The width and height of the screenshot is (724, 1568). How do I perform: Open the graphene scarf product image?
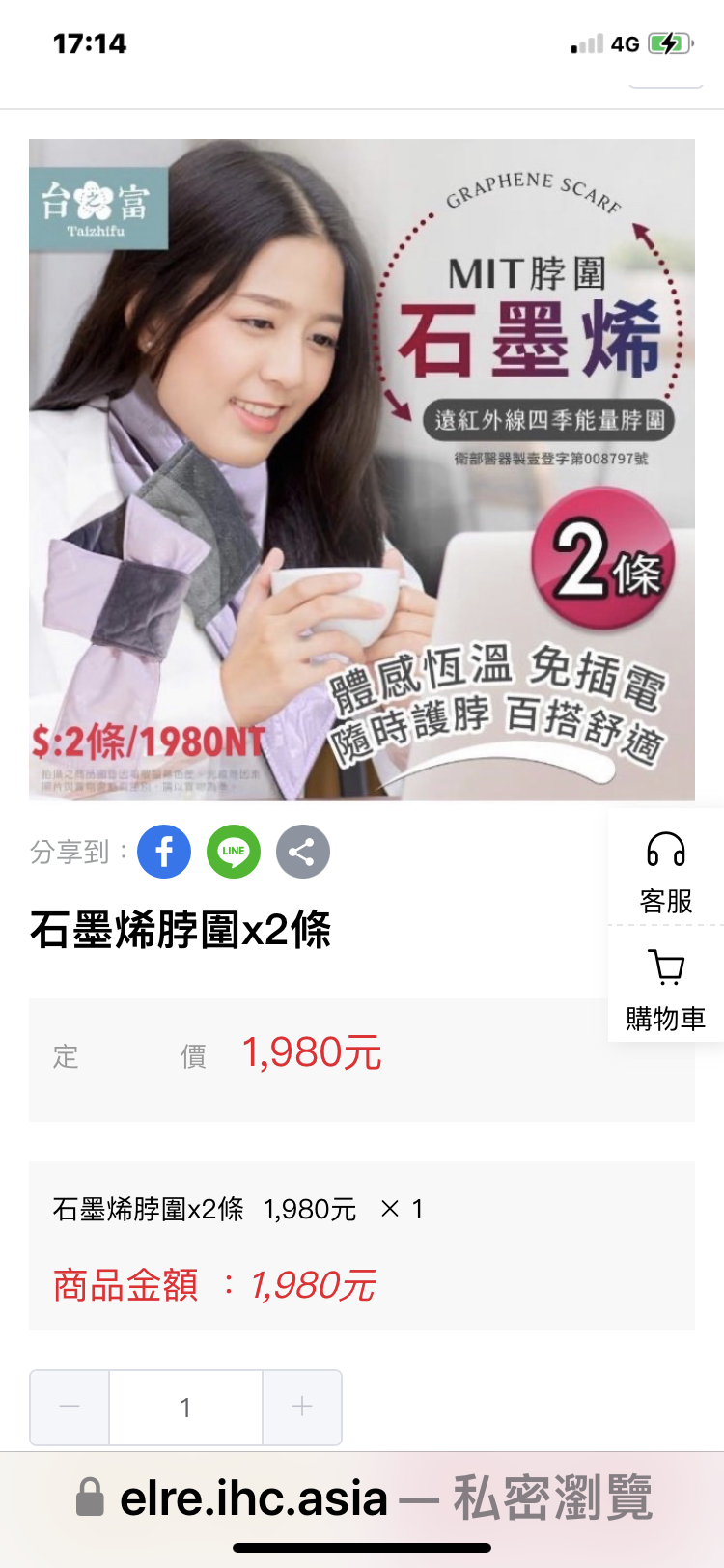coord(362,470)
